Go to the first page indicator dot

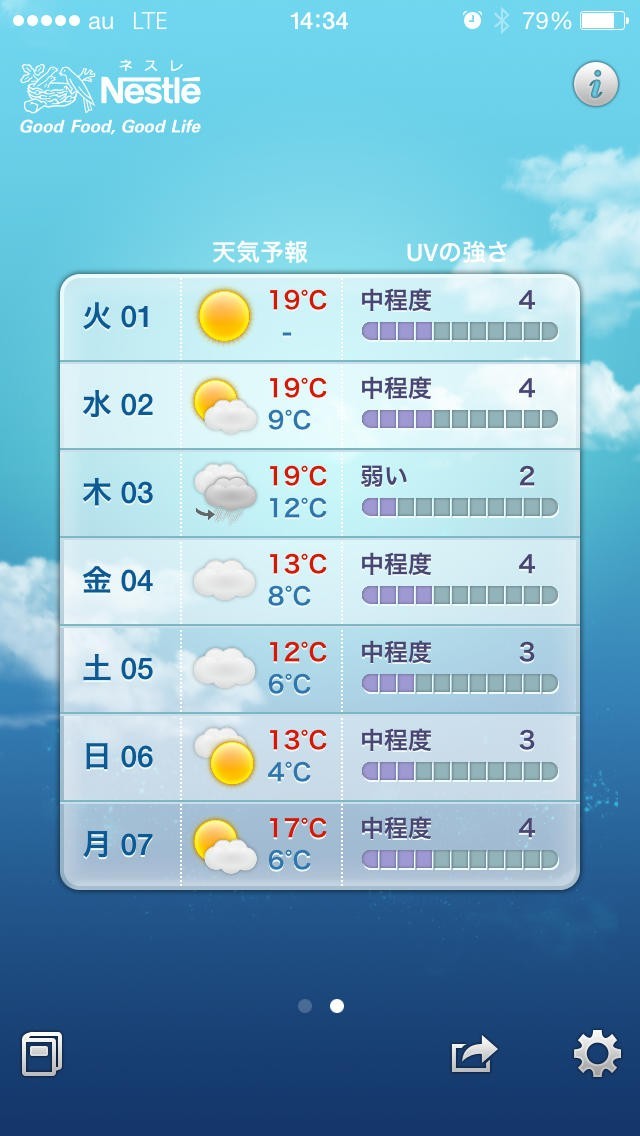click(x=305, y=1006)
